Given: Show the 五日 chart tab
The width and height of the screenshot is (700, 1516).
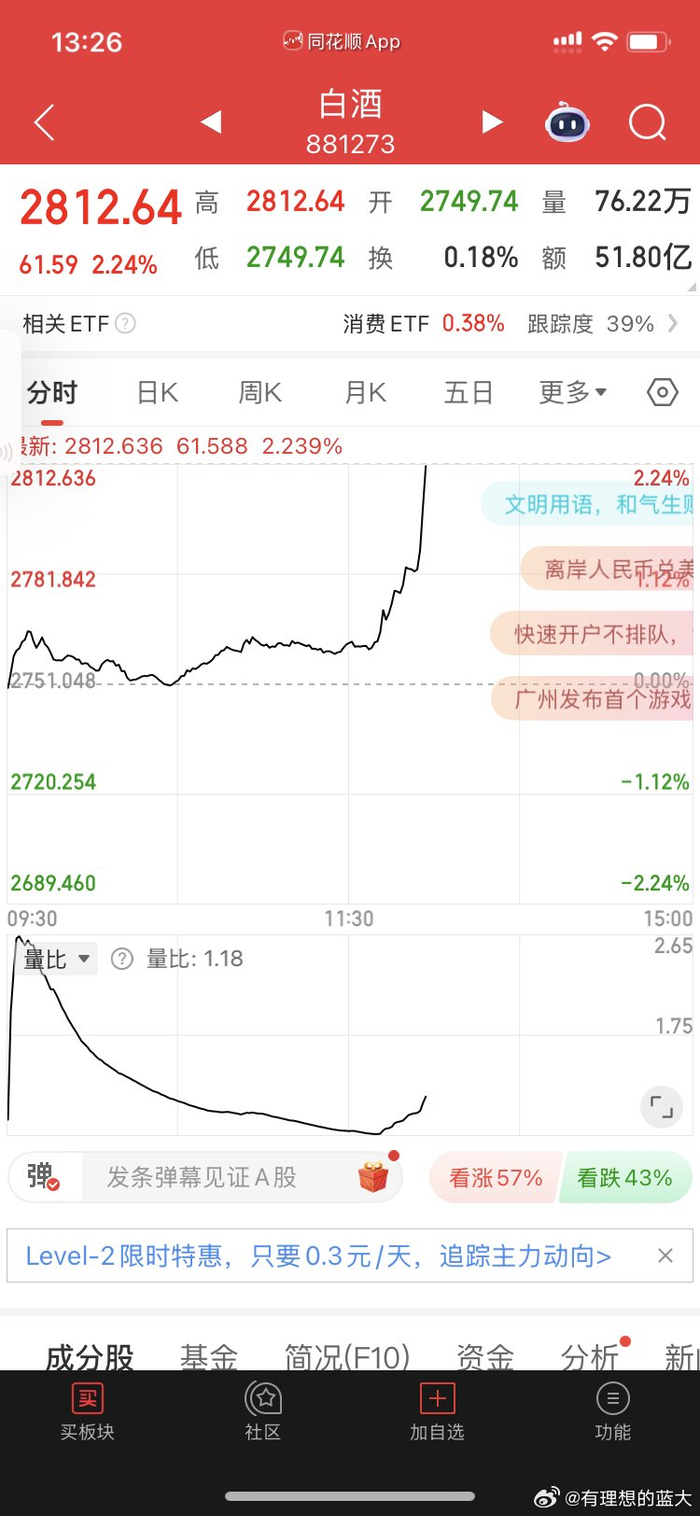Looking at the screenshot, I should click(x=468, y=393).
